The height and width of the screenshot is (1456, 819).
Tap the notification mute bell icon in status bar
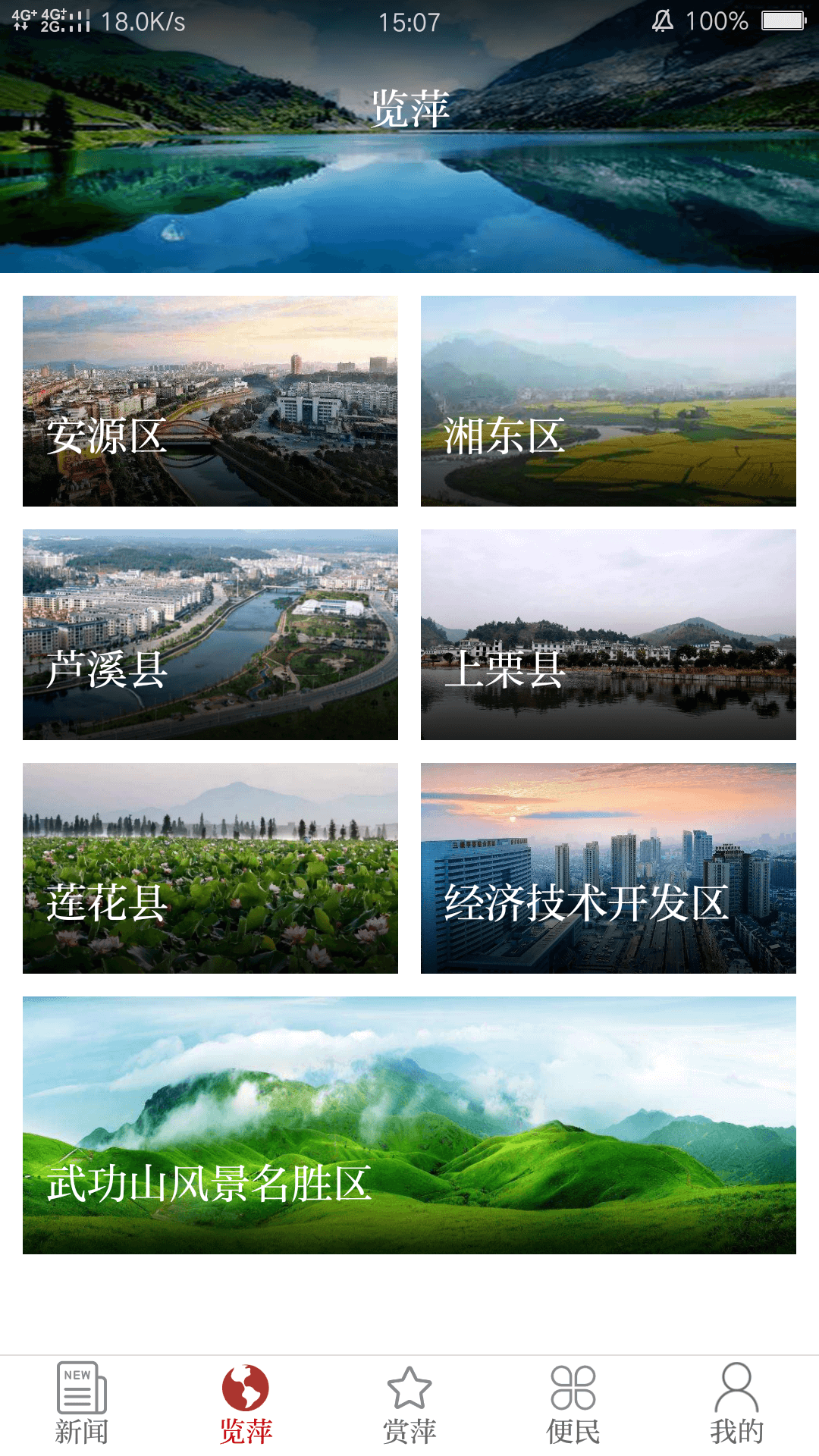coord(661,23)
